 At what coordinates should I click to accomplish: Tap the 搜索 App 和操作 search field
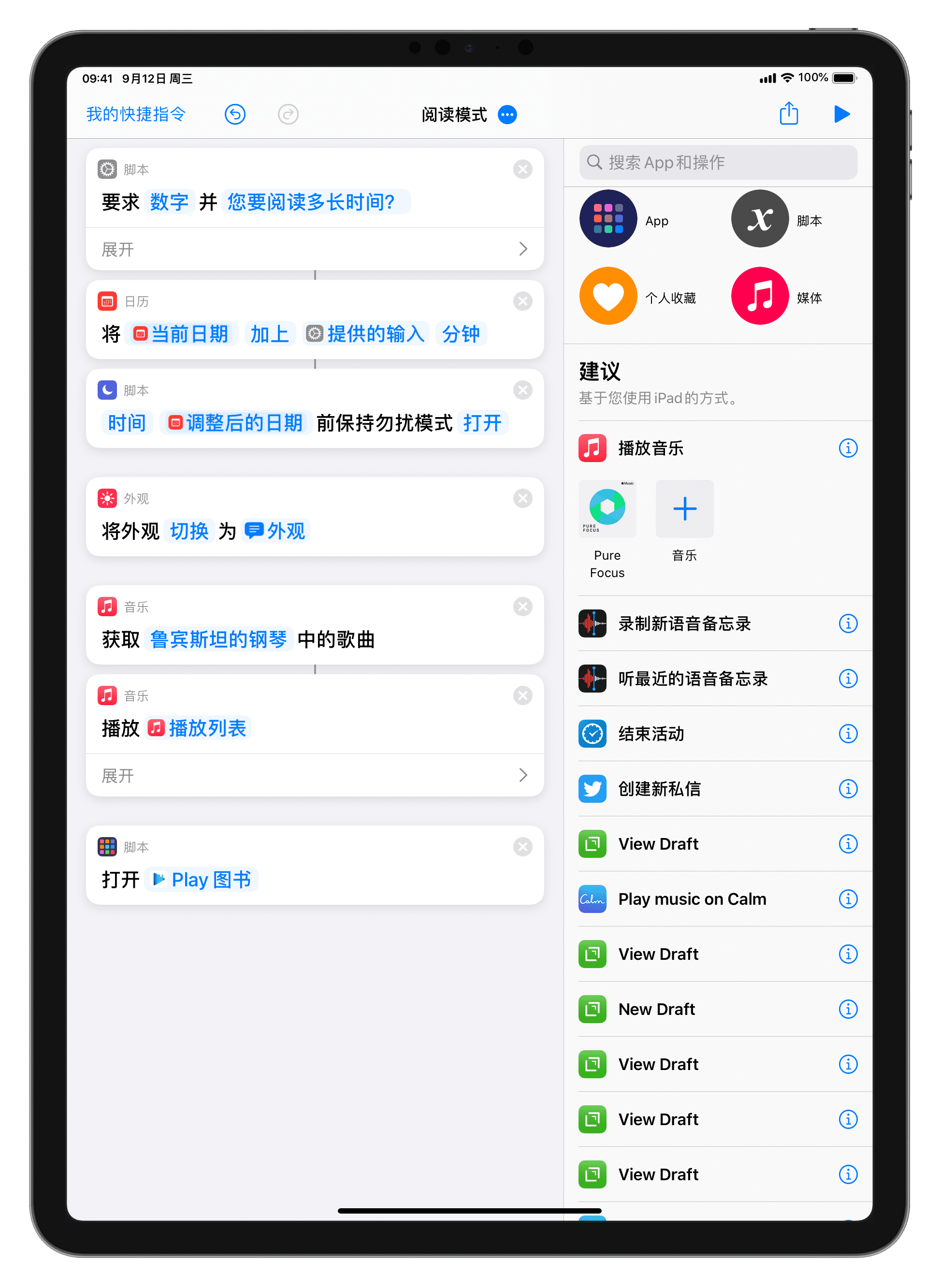pos(718,163)
